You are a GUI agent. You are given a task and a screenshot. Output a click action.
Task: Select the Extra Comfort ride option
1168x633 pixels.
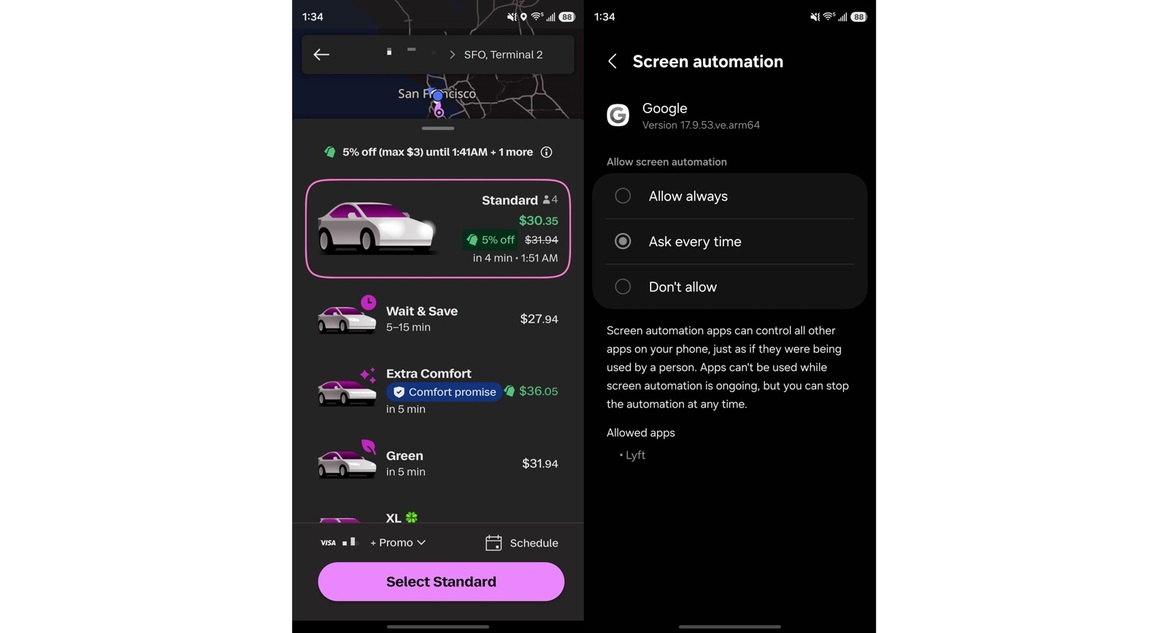pos(438,390)
